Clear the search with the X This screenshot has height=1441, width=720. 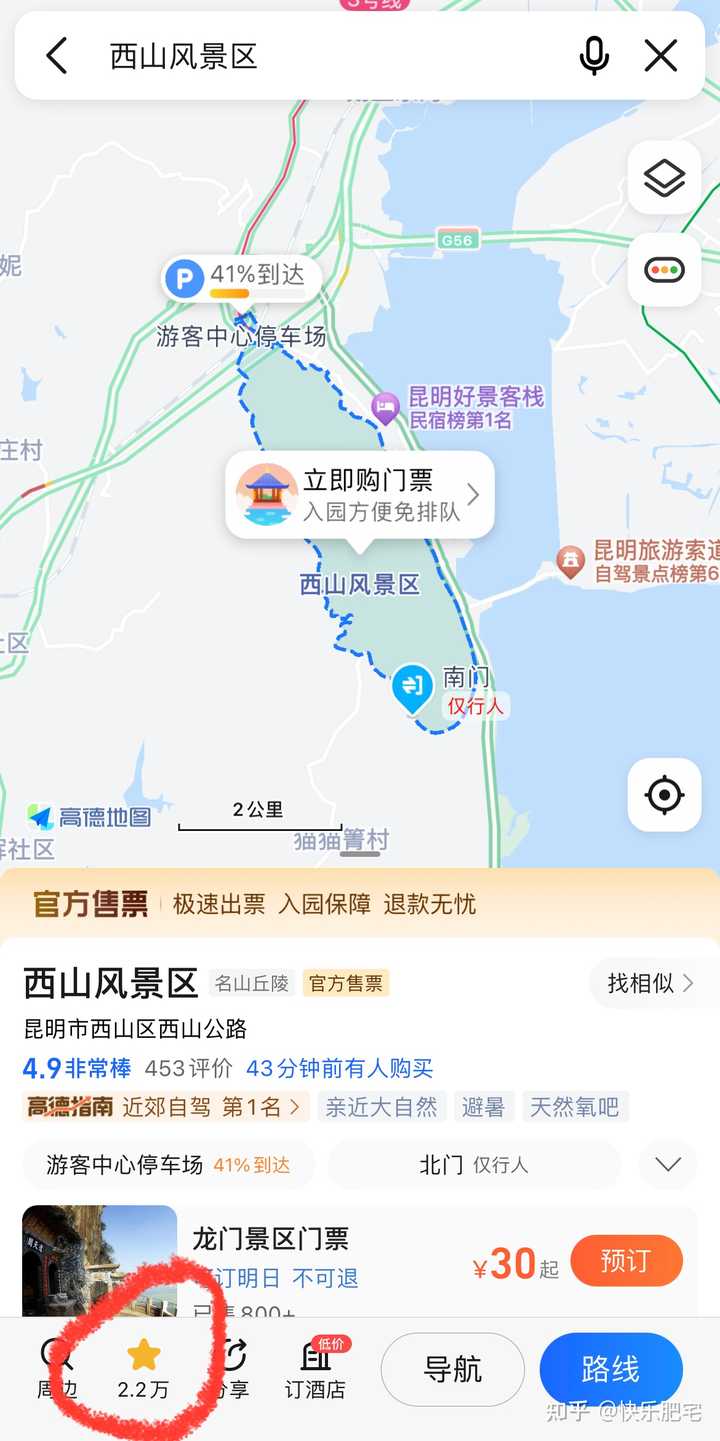(x=661, y=56)
